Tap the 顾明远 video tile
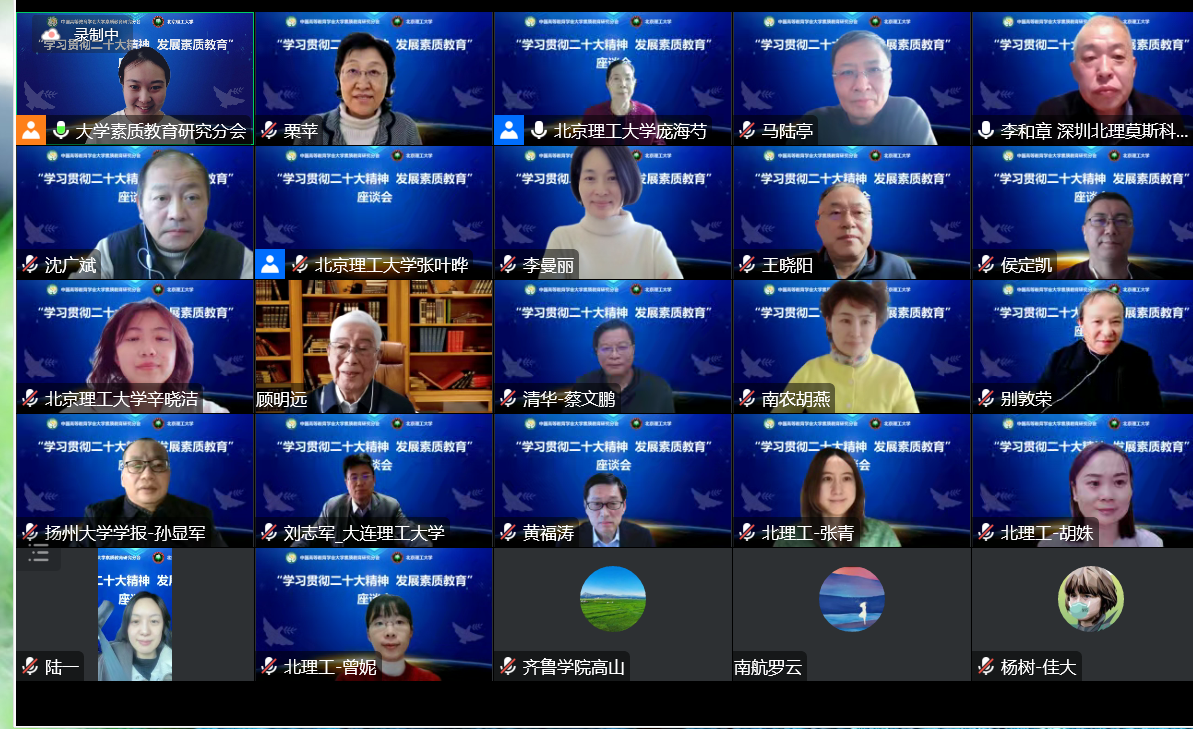 (373, 346)
